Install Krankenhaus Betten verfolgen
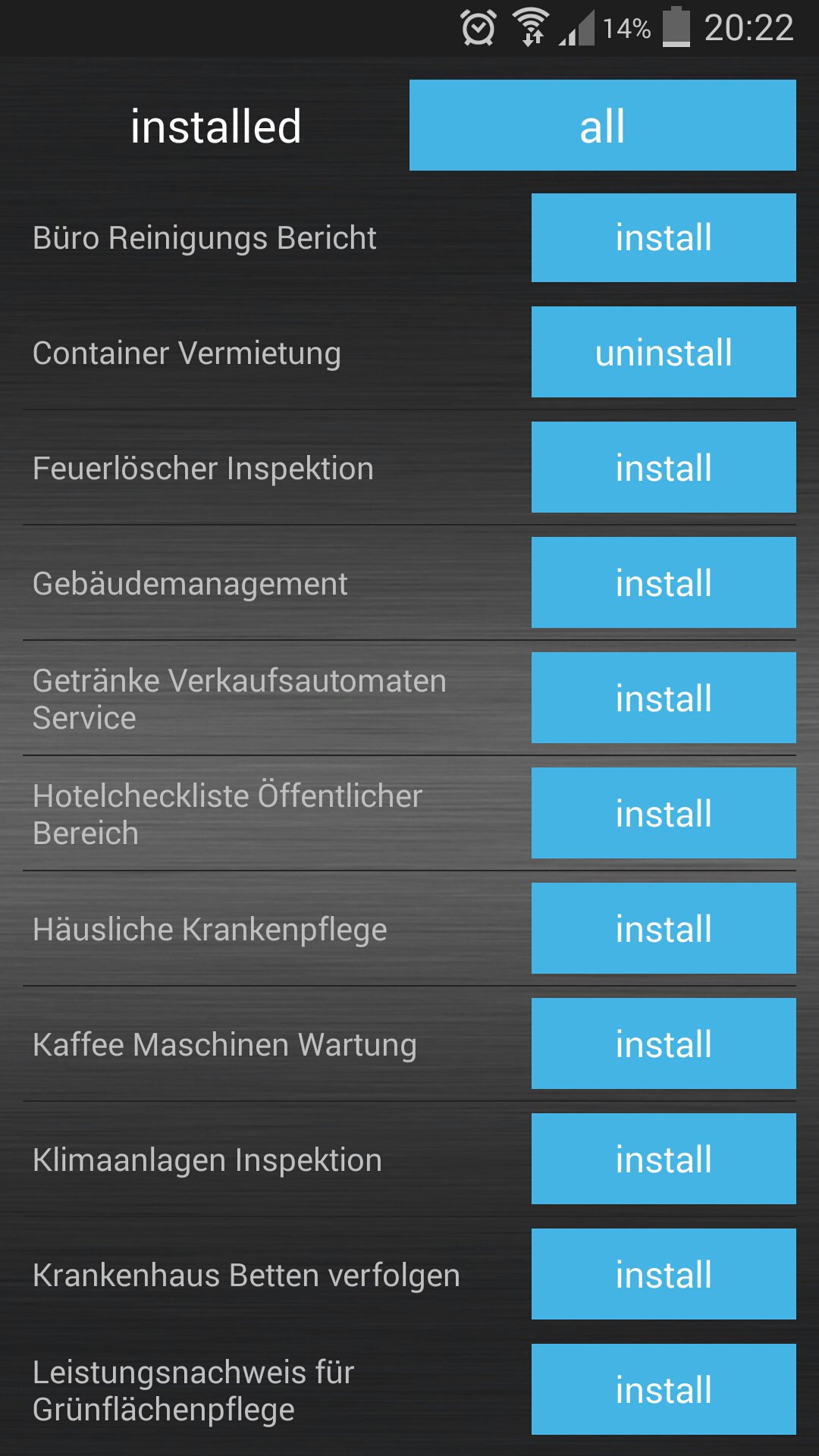This screenshot has height=1456, width=819. pyautogui.click(x=664, y=1275)
